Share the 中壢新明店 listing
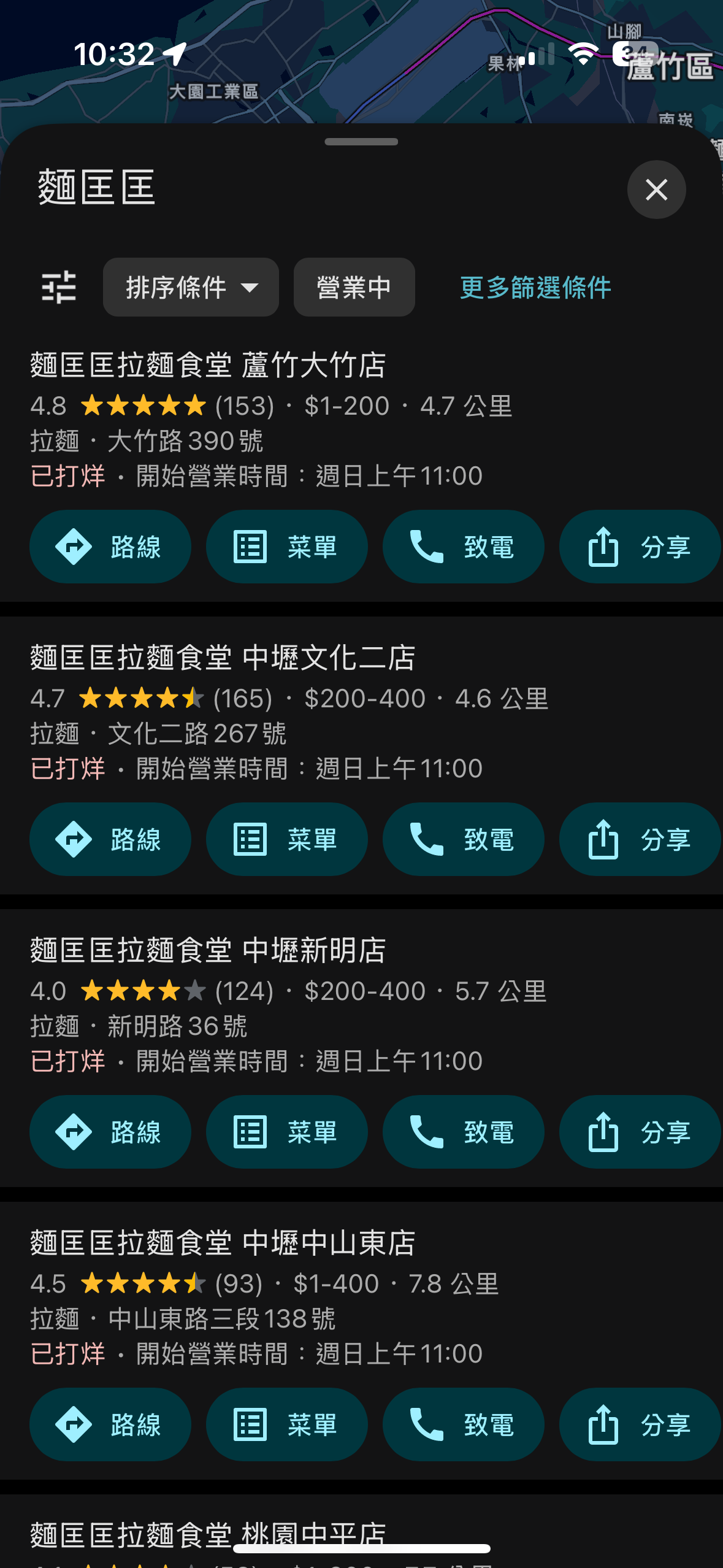The height and width of the screenshot is (1568, 723). [640, 1132]
